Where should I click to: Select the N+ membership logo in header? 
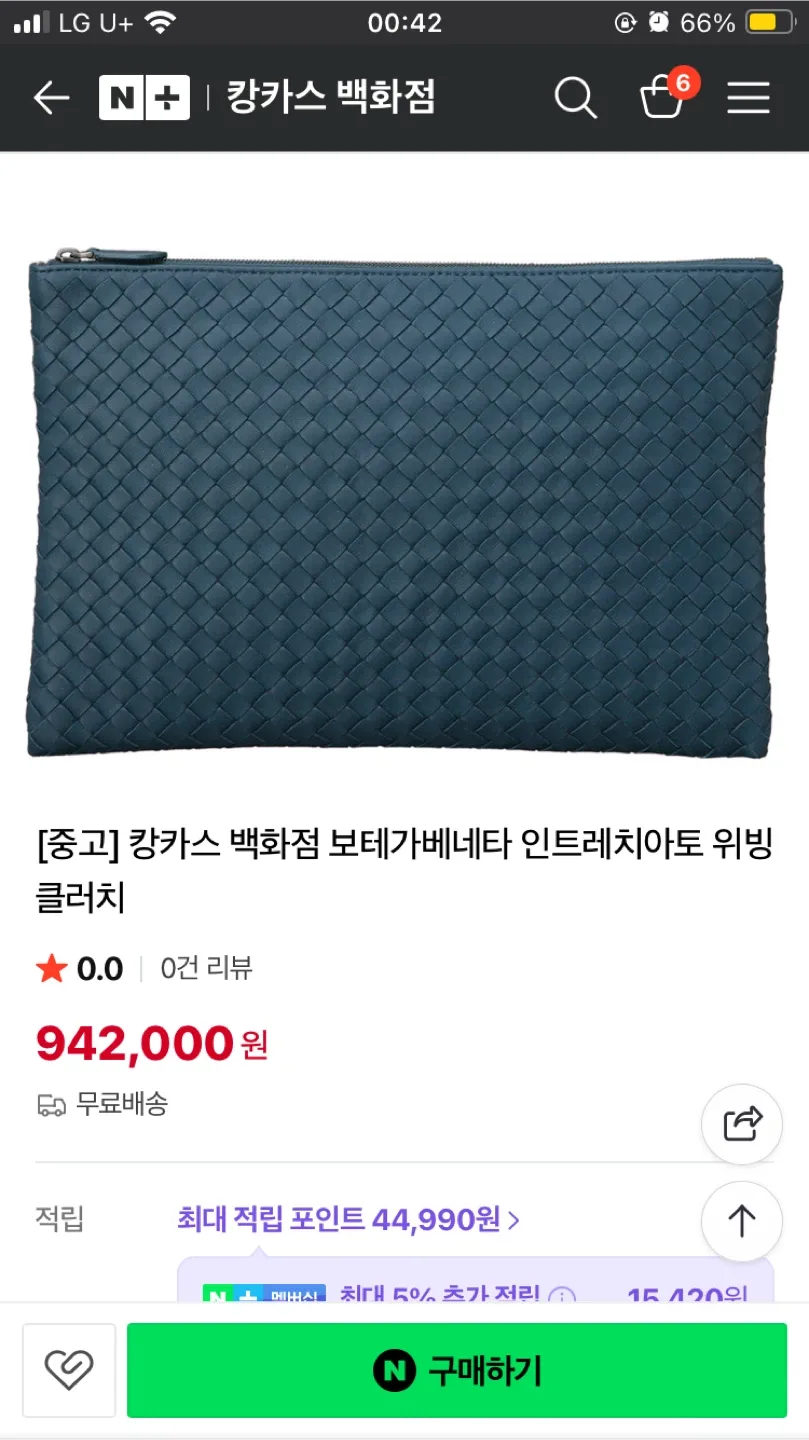tap(143, 97)
